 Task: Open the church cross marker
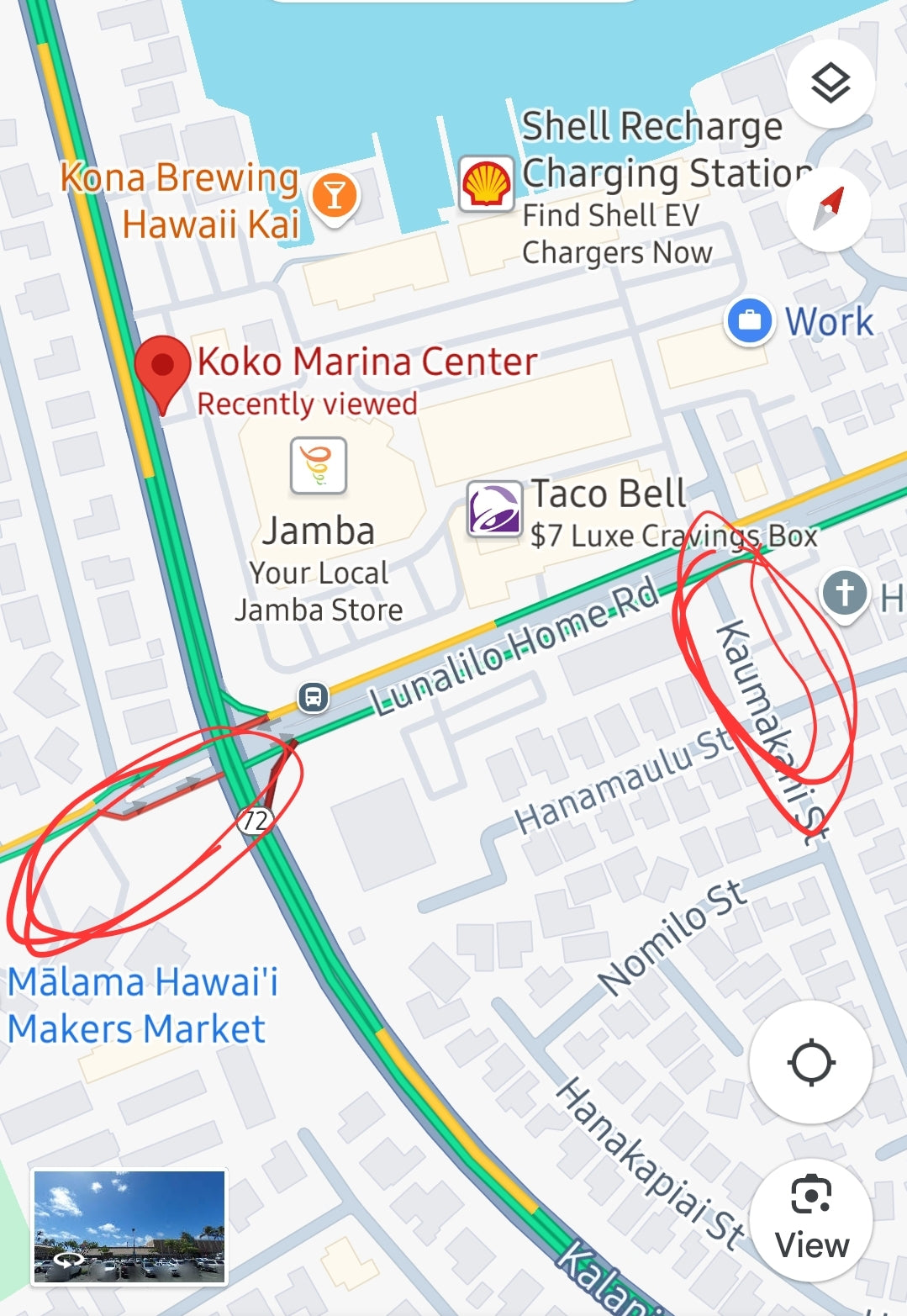pos(844,594)
